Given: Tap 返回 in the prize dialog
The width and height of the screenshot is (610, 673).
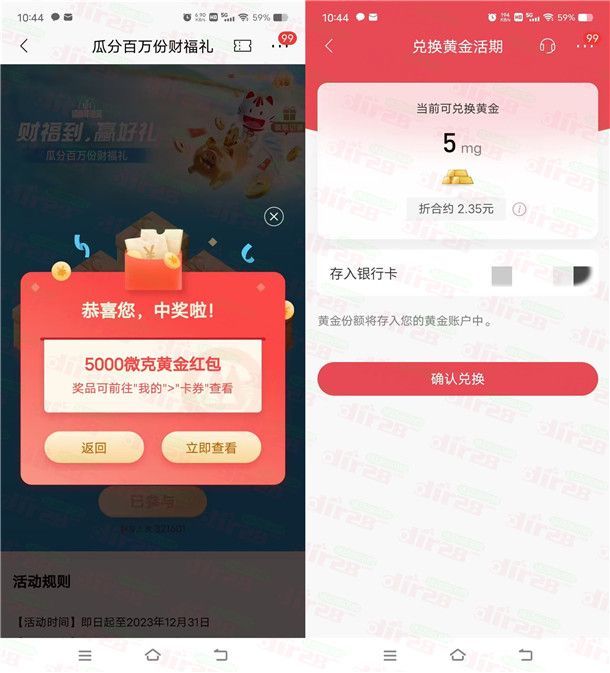Looking at the screenshot, I should pyautogui.click(x=94, y=448).
